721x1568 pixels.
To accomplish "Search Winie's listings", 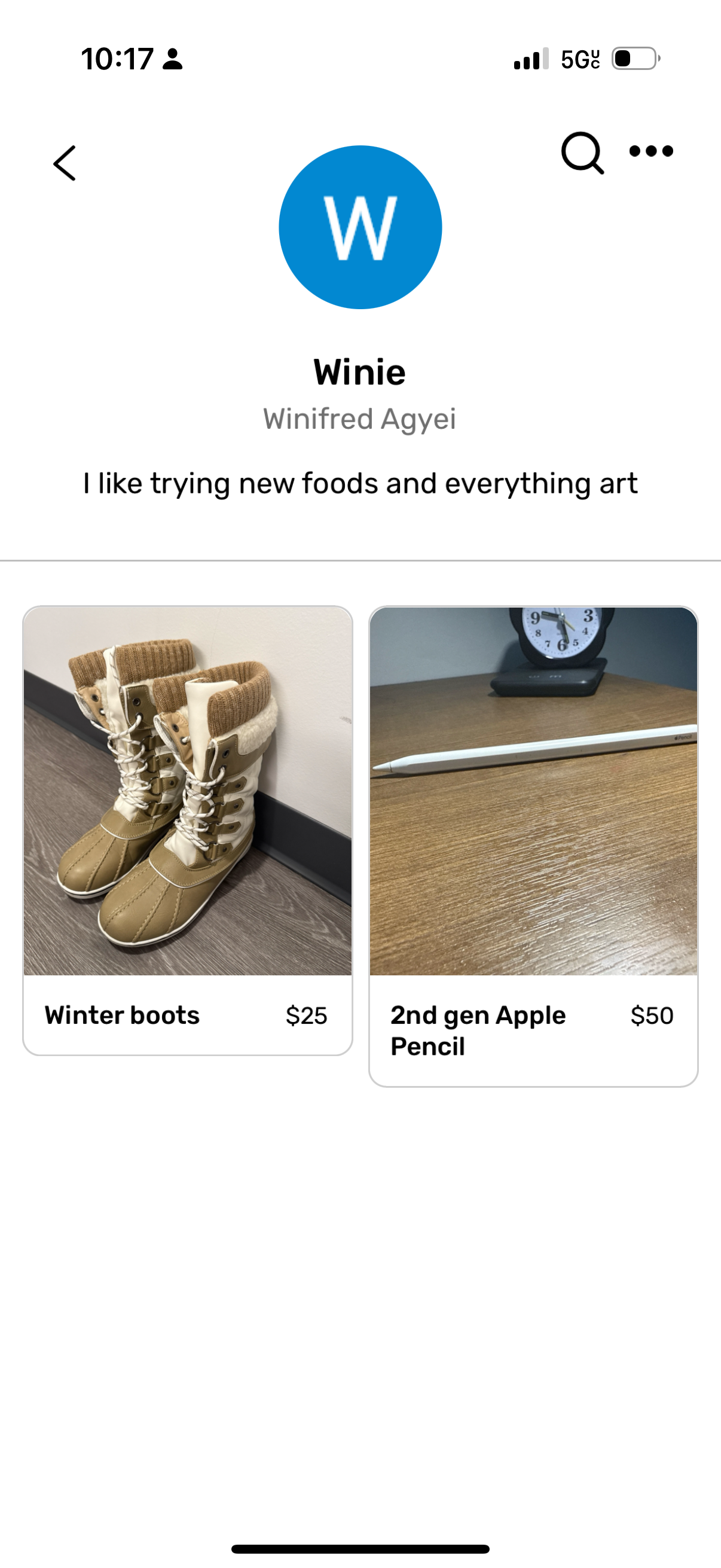I will pyautogui.click(x=582, y=152).
